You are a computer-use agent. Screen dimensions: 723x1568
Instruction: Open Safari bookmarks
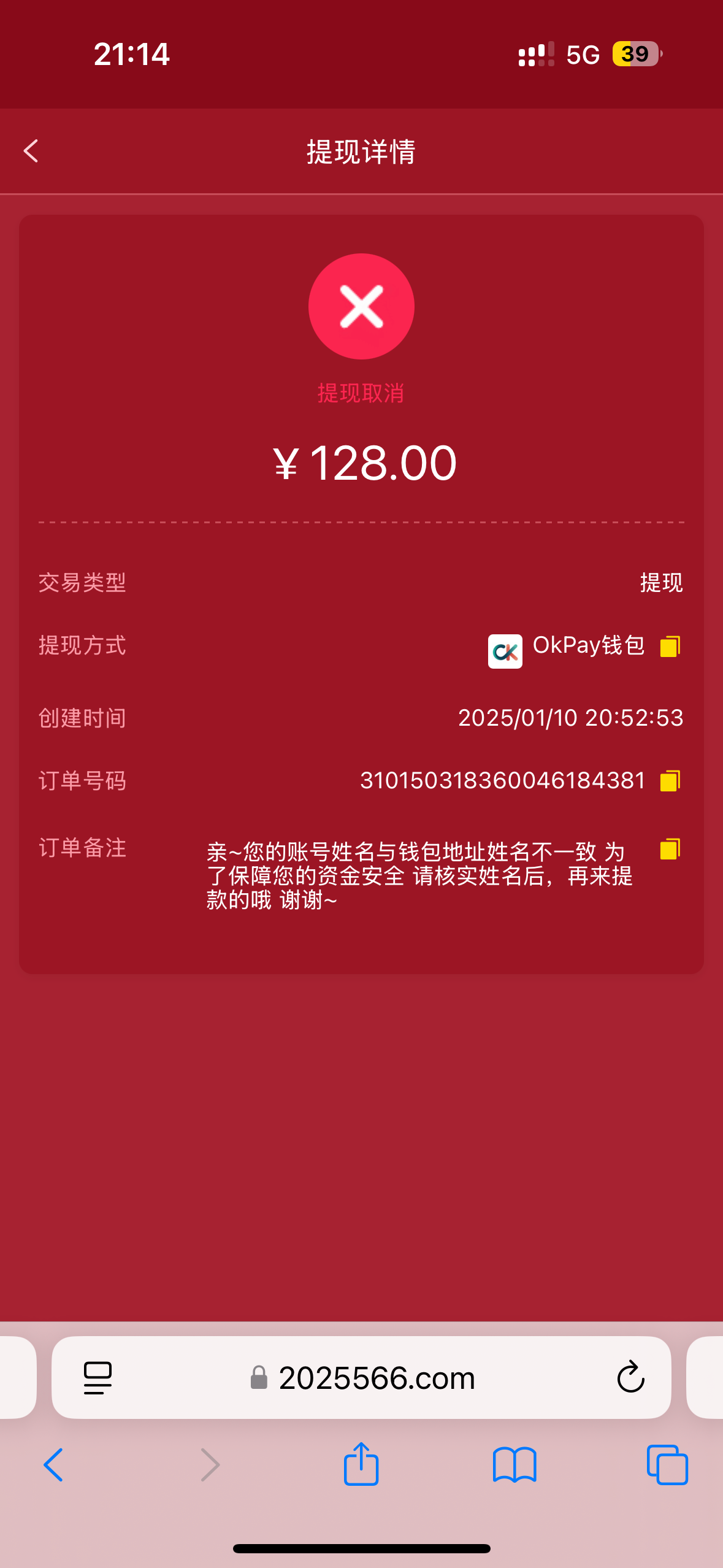click(515, 1465)
